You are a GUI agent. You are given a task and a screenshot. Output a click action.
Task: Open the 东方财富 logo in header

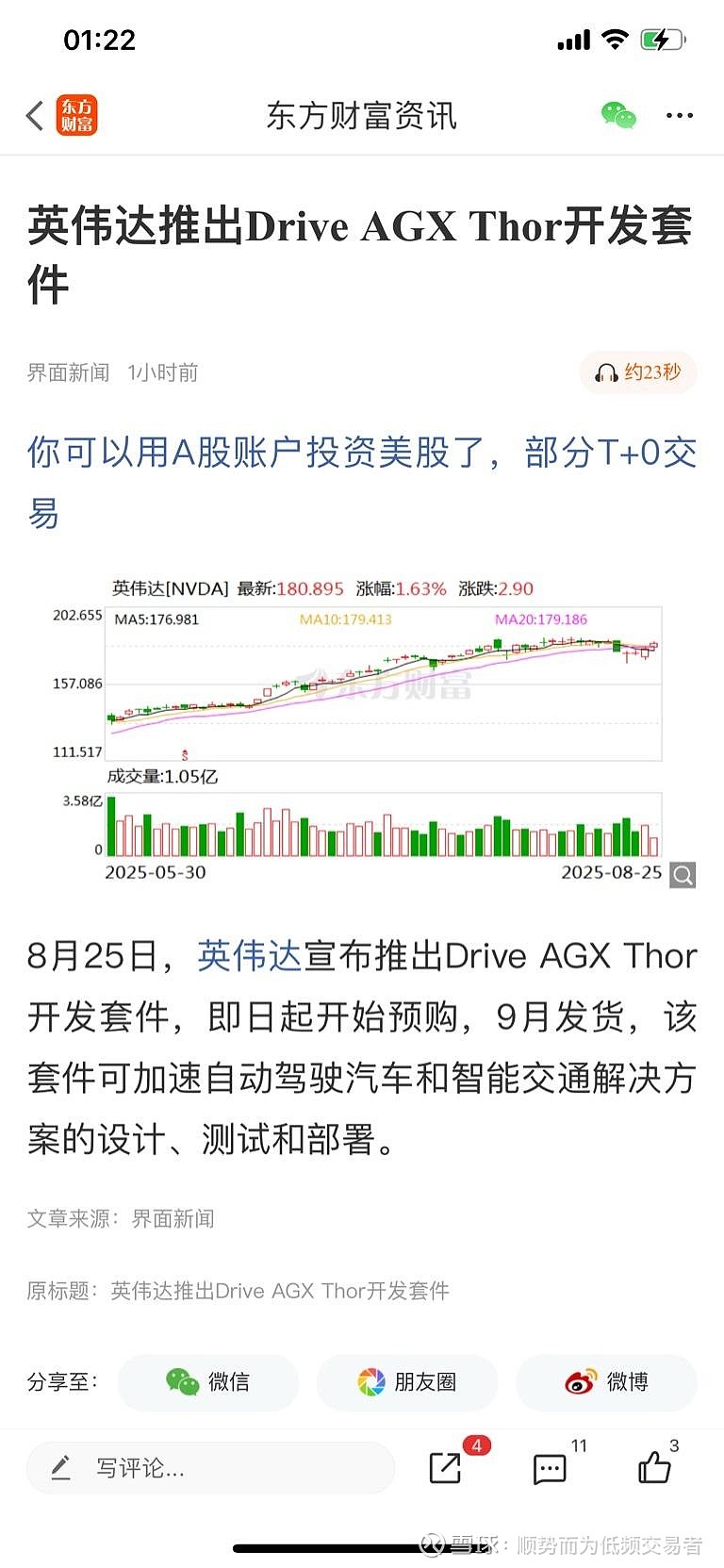(76, 116)
